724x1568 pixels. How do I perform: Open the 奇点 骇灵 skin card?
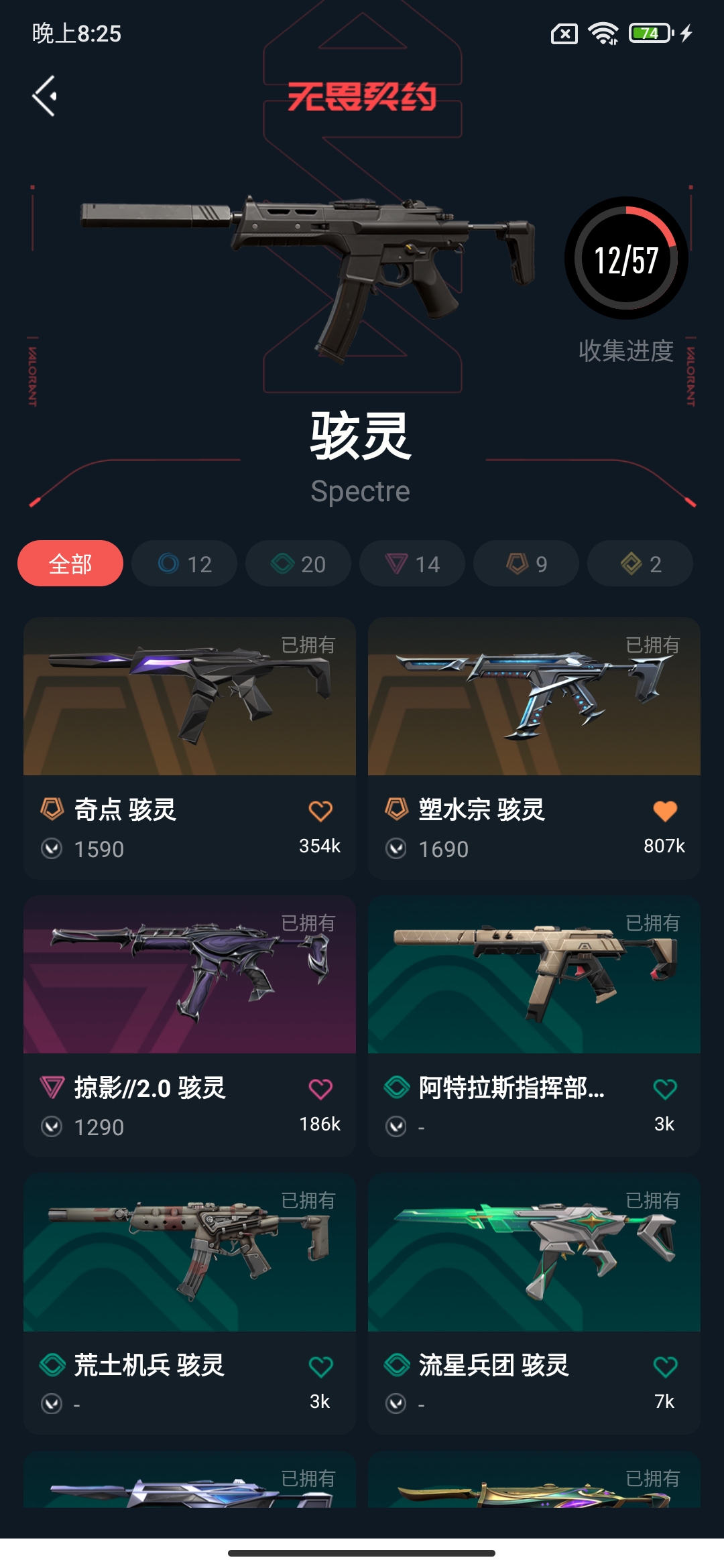pyautogui.click(x=190, y=748)
